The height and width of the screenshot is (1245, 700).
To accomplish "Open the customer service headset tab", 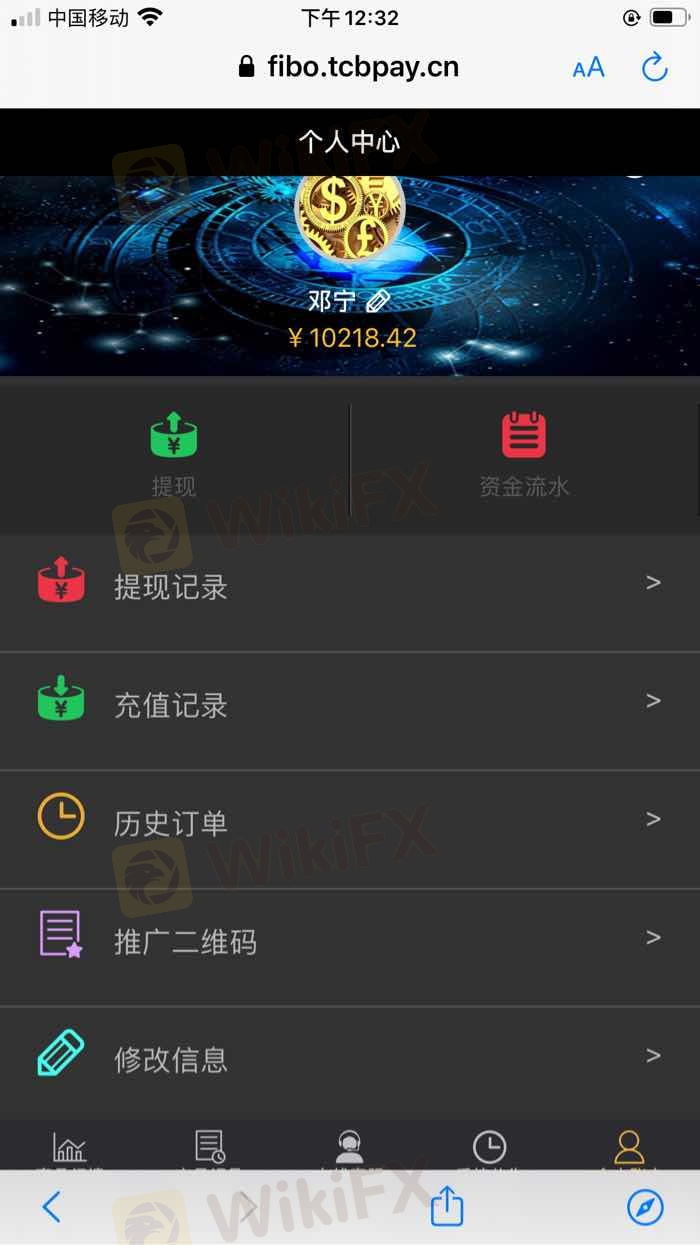I will pyautogui.click(x=350, y=1148).
